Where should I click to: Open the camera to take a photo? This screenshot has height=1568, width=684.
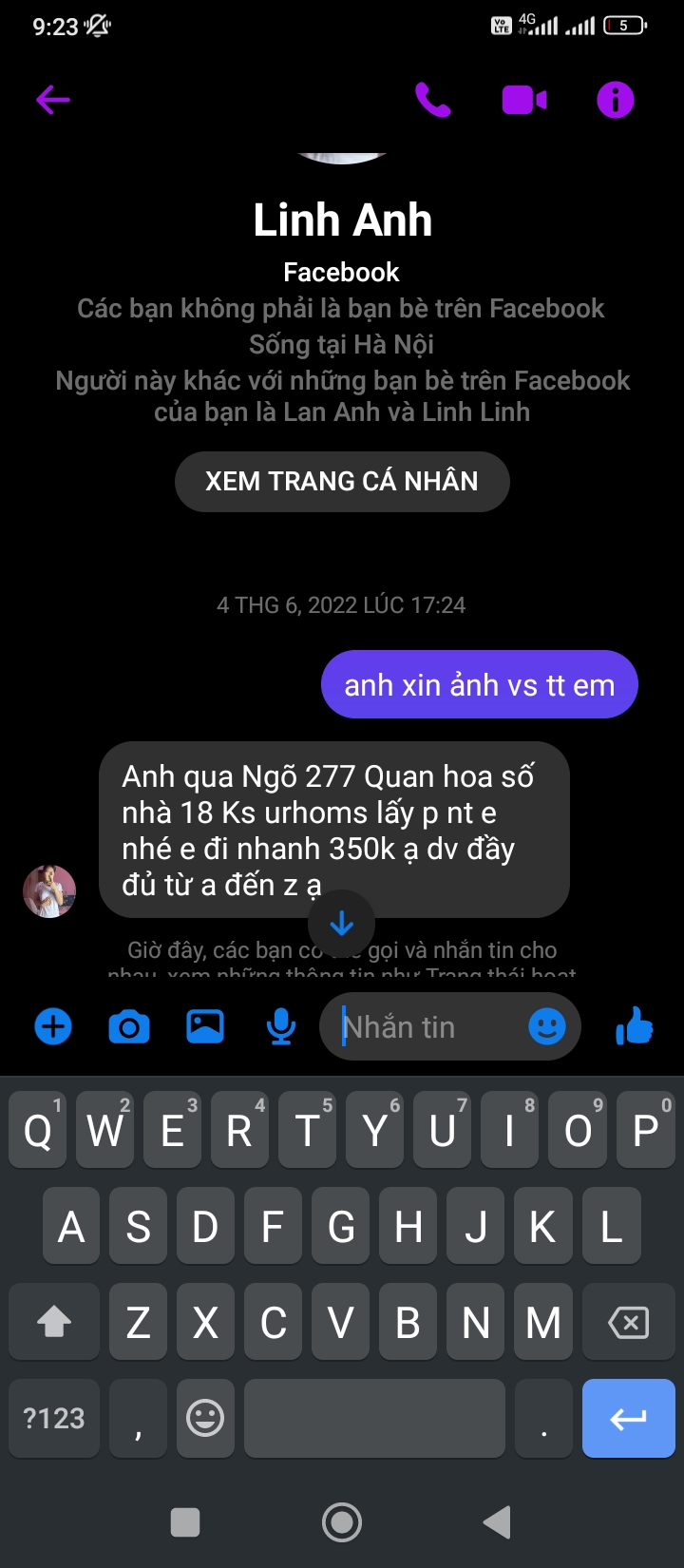(129, 1027)
